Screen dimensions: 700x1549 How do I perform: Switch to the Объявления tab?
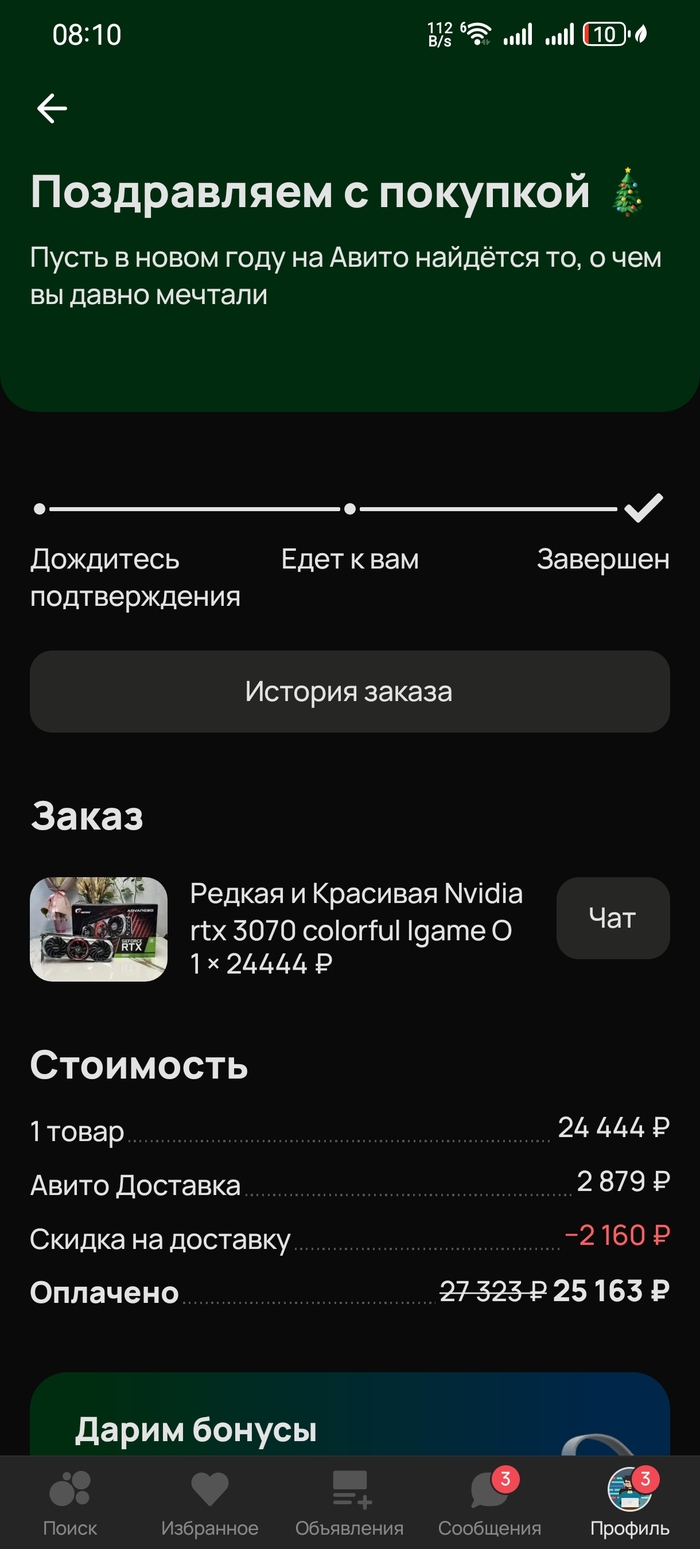[349, 1502]
